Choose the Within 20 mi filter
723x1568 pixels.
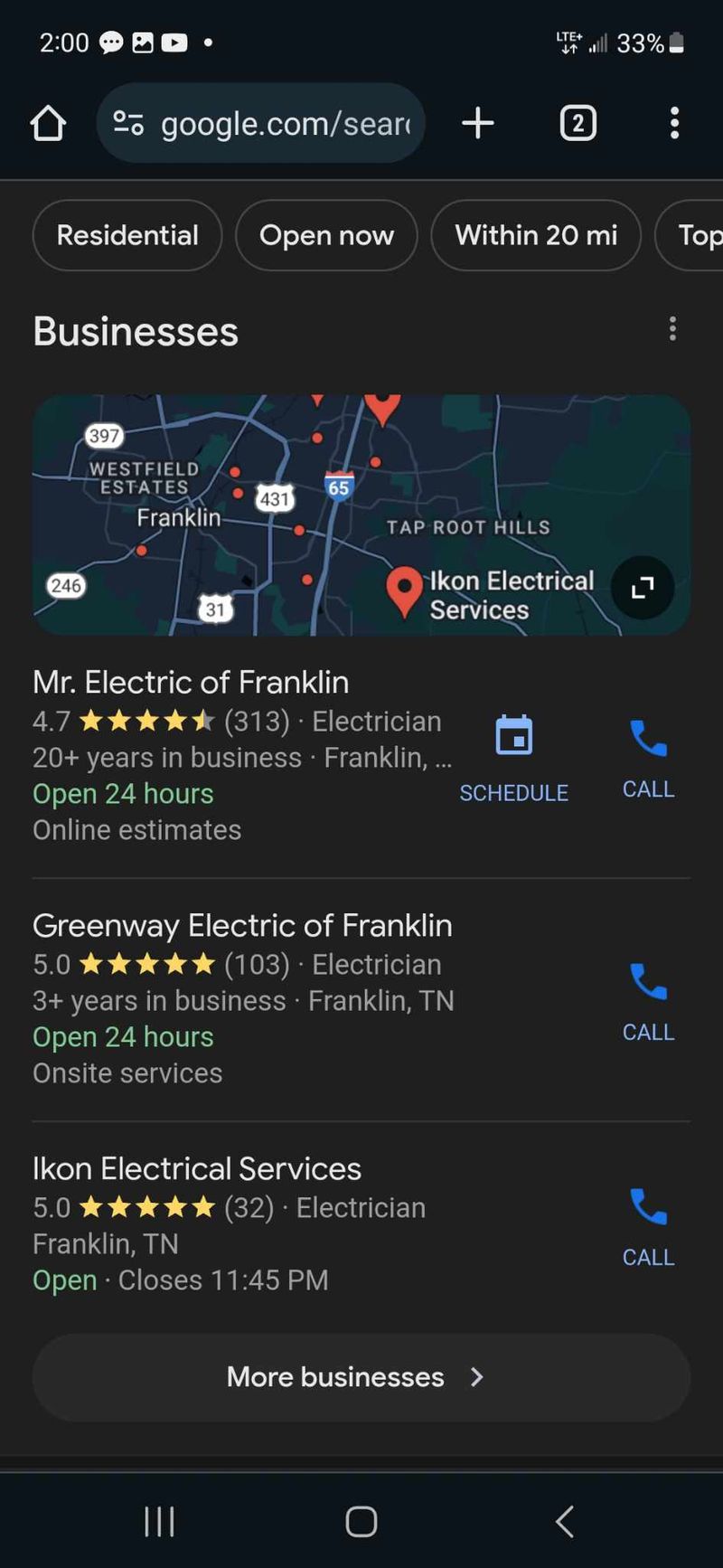536,235
